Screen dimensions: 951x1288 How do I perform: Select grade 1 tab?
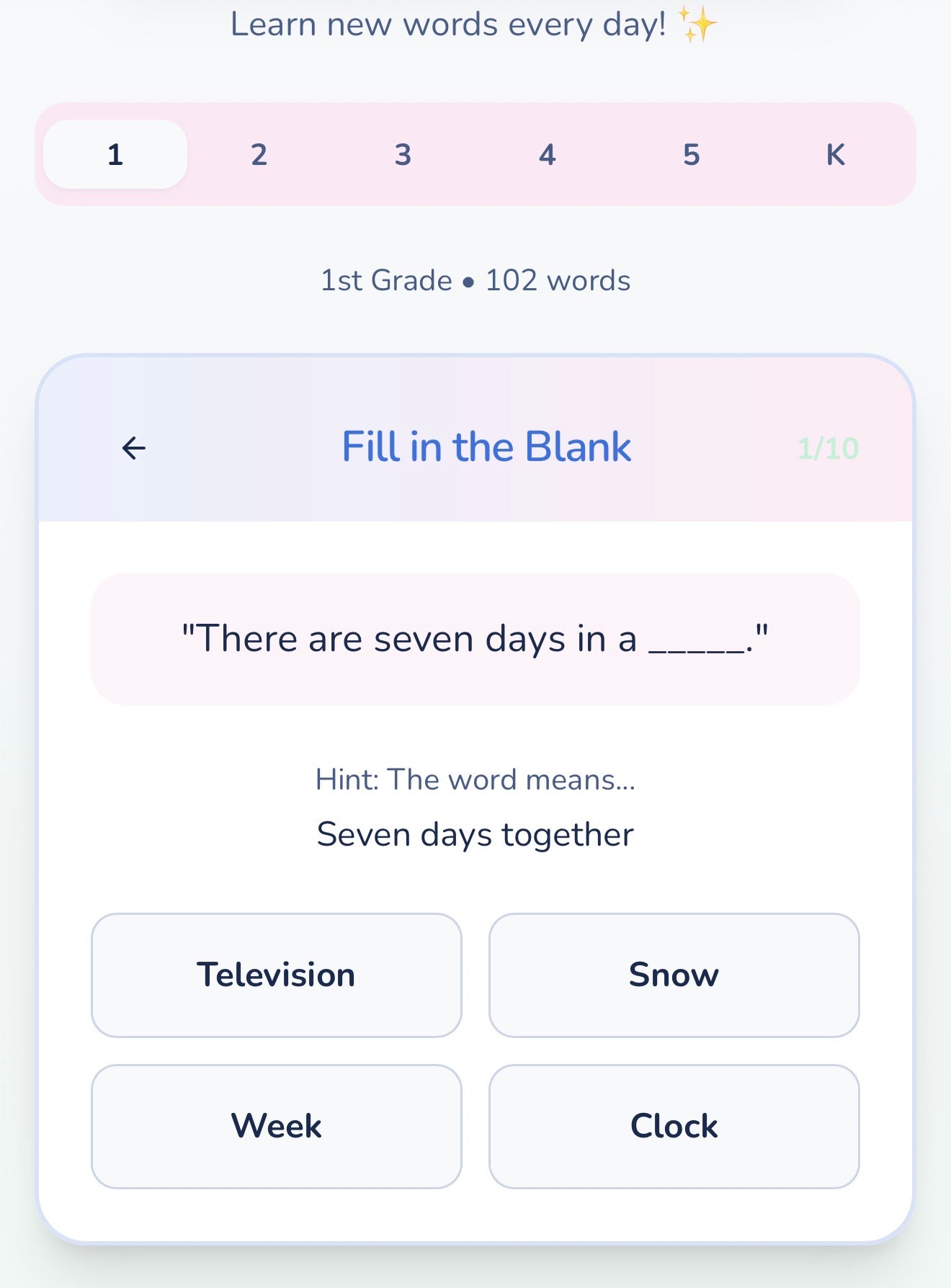115,155
